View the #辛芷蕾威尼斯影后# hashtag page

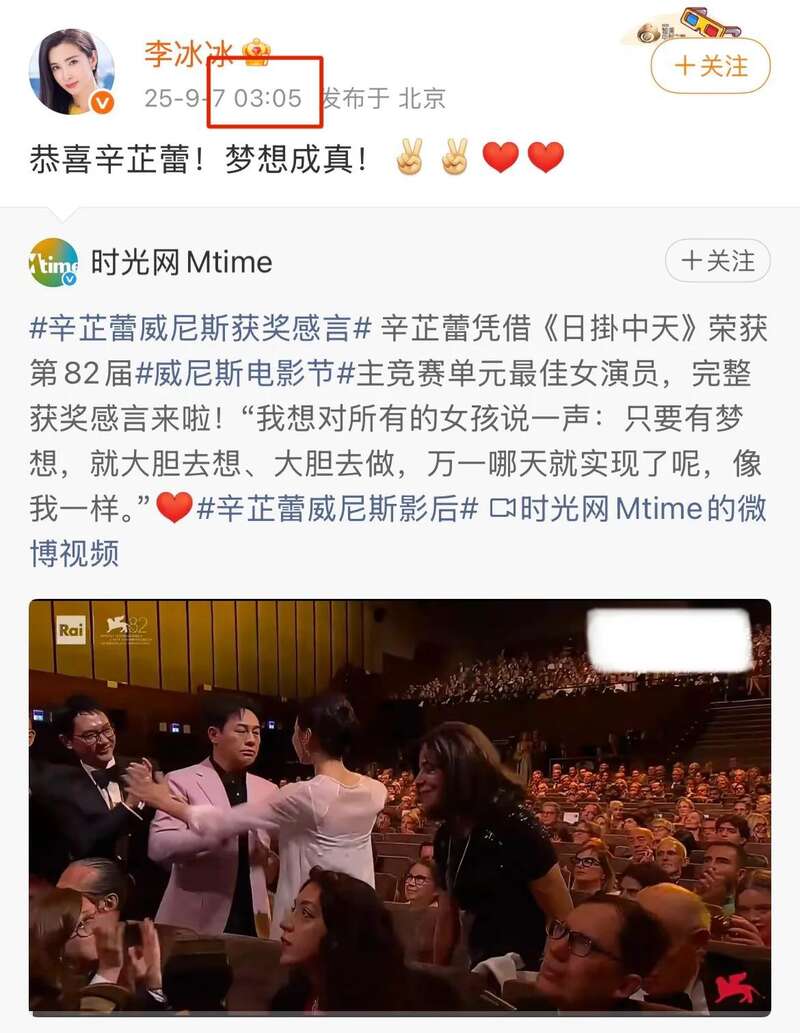pos(336,508)
